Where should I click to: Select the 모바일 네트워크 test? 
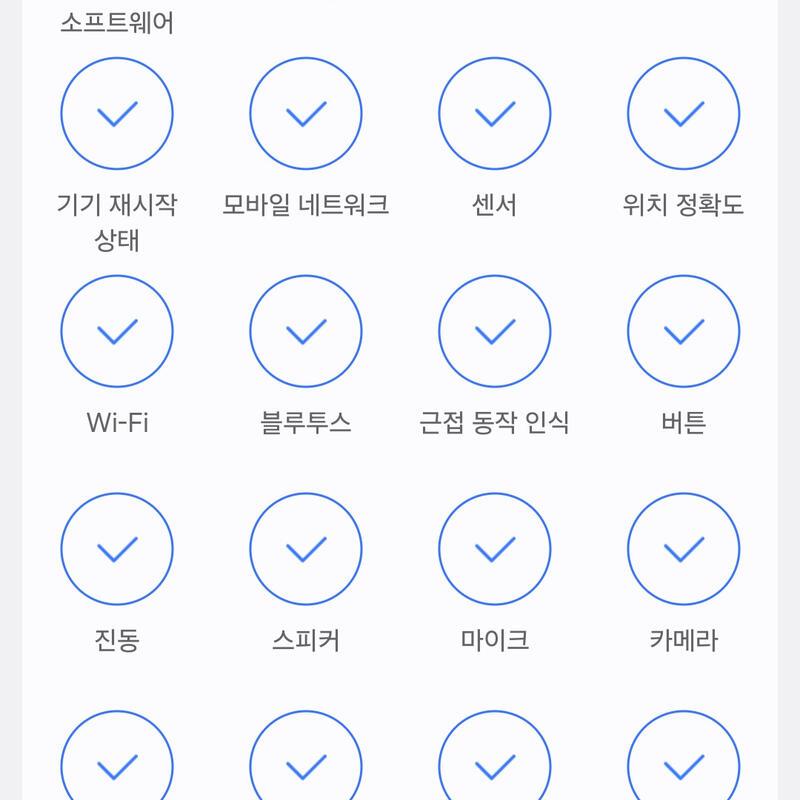pos(305,114)
